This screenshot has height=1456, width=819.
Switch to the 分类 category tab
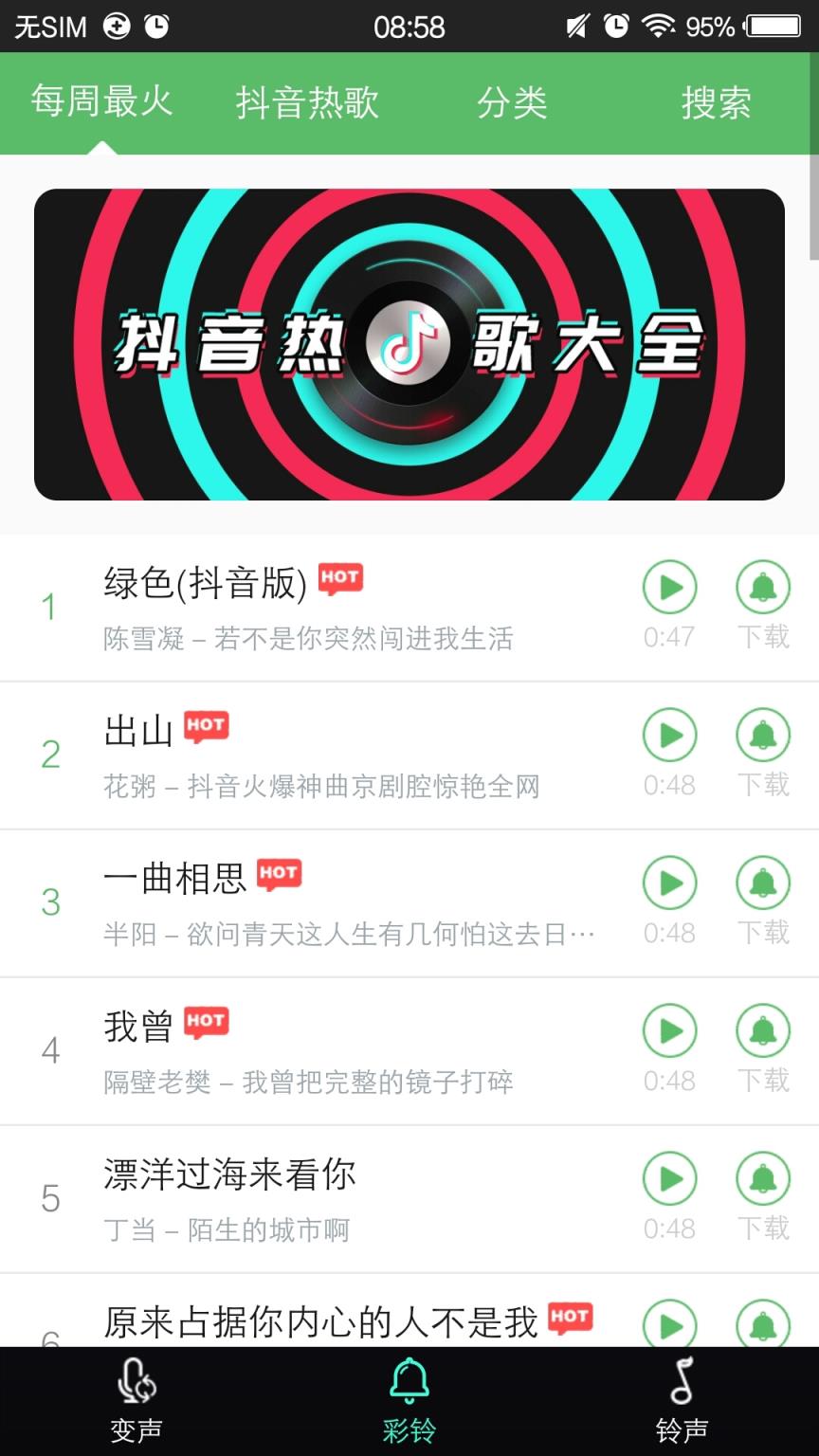(x=513, y=104)
